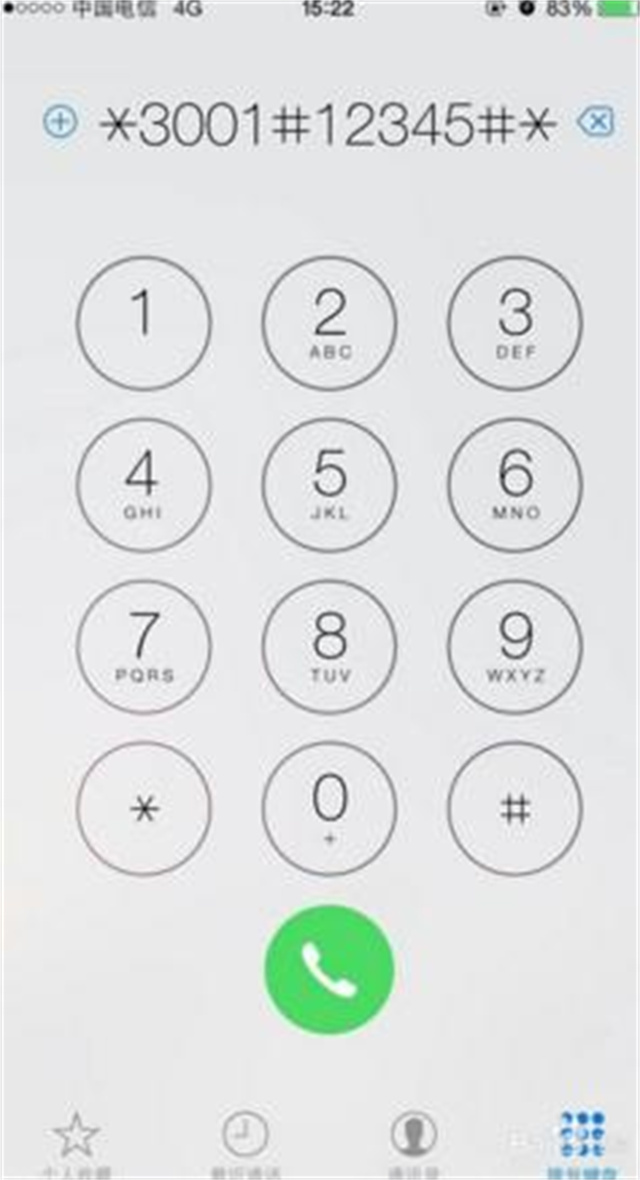Screen dimensions: 640x1180
Task: Open the Recents clock tab
Action: pyautogui.click(x=244, y=1140)
